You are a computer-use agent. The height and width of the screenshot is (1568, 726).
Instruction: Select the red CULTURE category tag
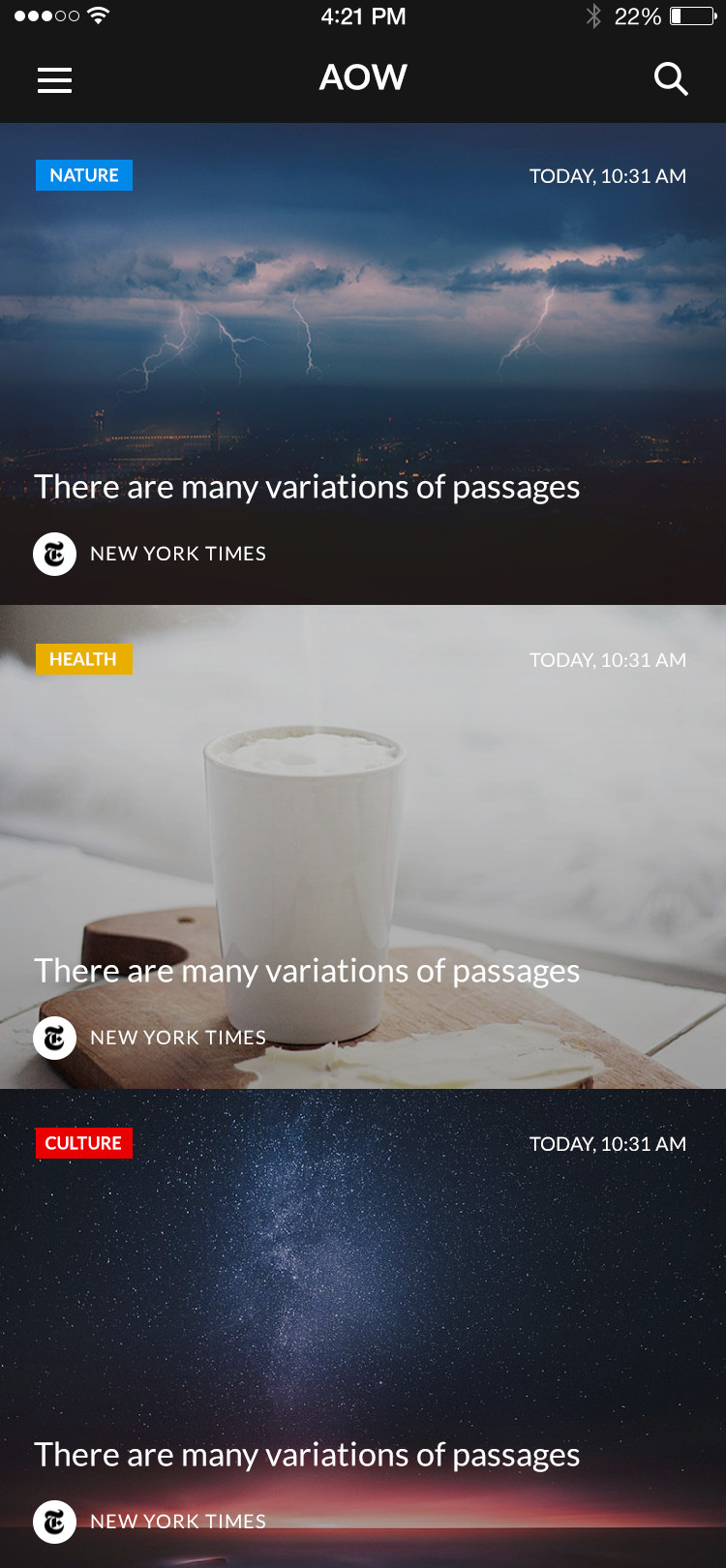tap(84, 1143)
